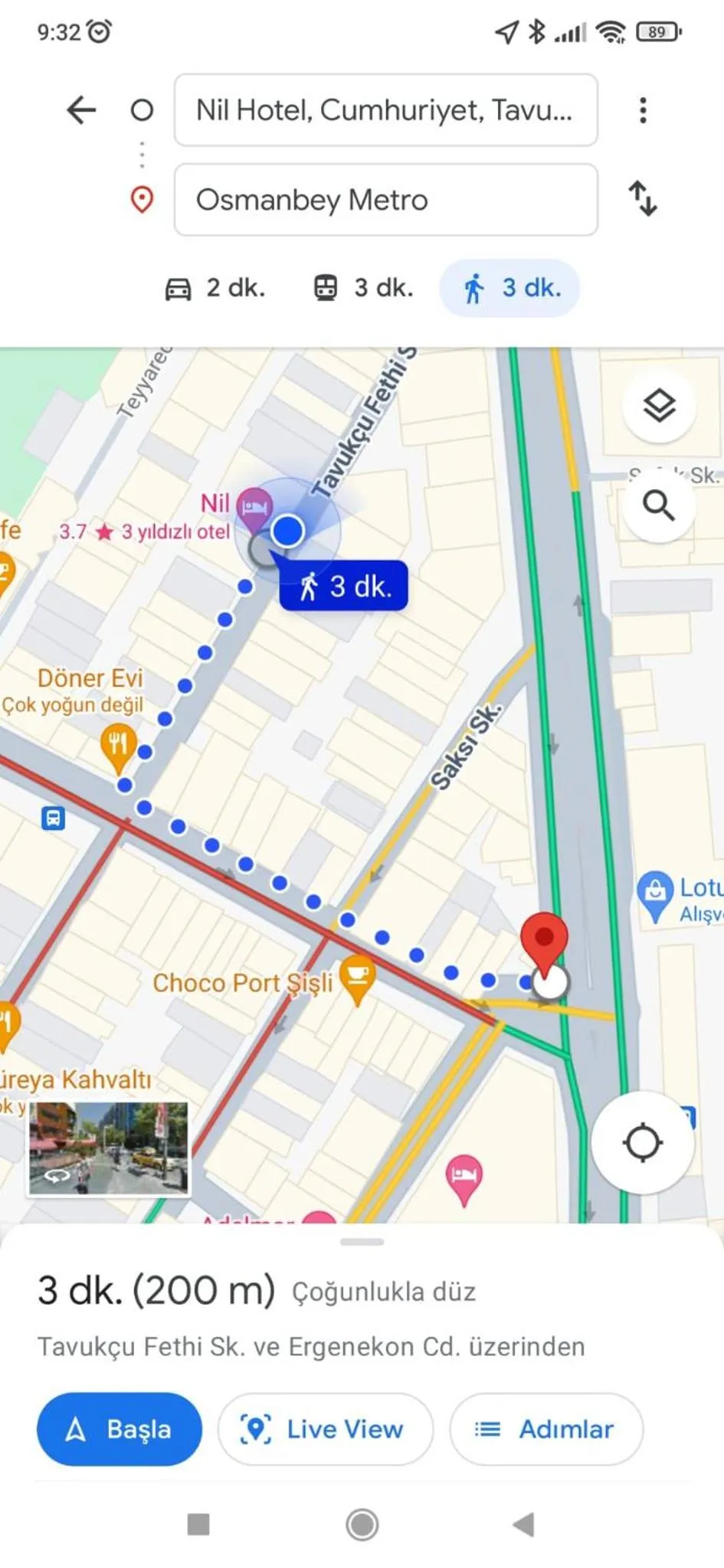This screenshot has height=1568, width=724.
Task: Show route steps with Adımlar
Action: [545, 1429]
